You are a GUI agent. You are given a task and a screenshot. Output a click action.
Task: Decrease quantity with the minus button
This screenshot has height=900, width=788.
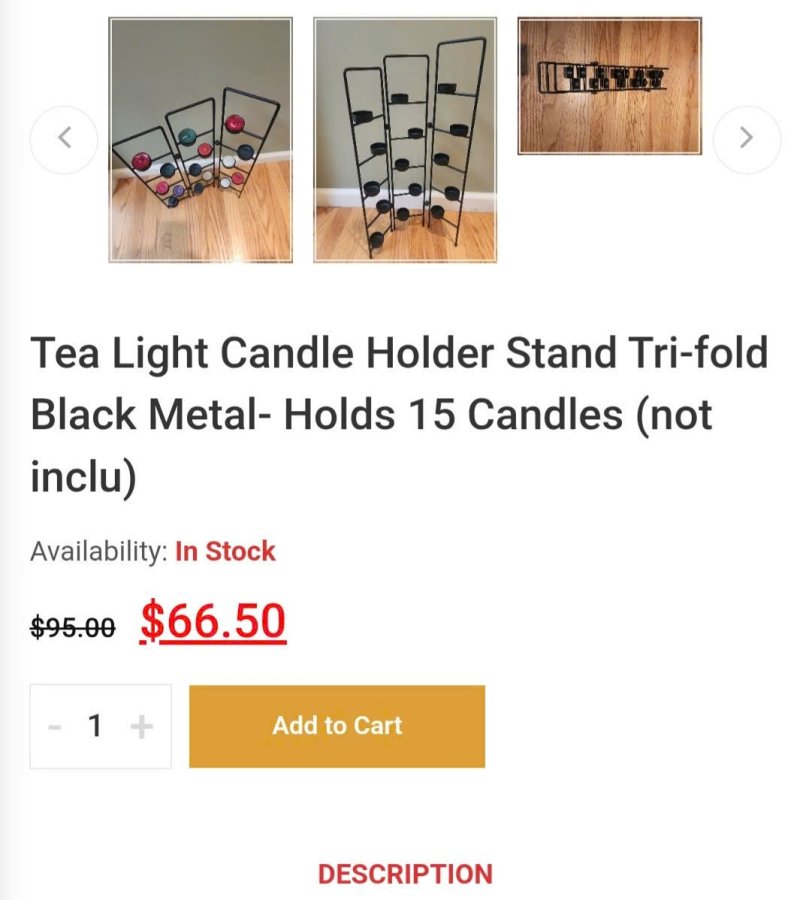click(x=56, y=726)
